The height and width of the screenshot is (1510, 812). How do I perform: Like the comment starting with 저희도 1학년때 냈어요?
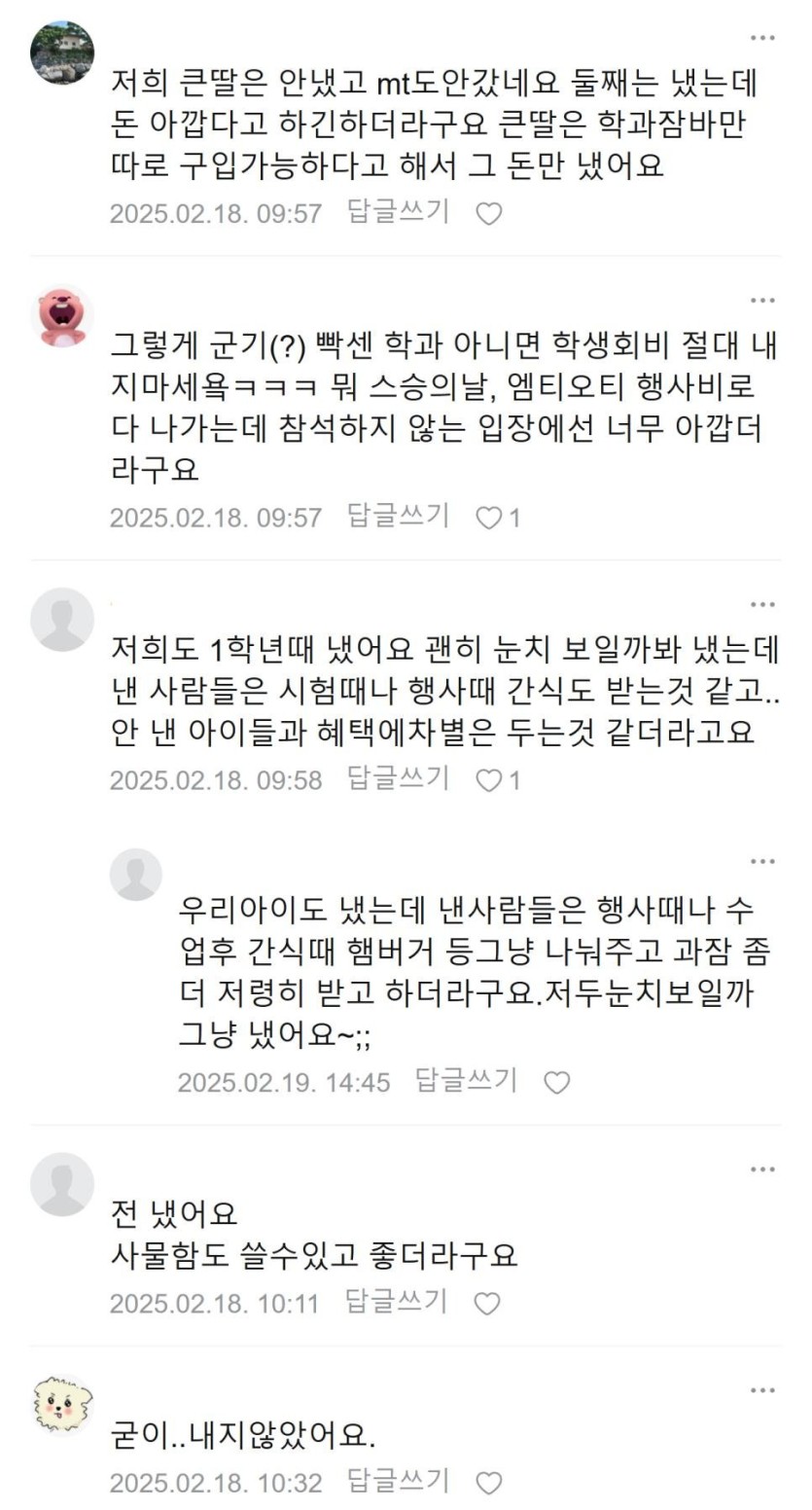(488, 780)
